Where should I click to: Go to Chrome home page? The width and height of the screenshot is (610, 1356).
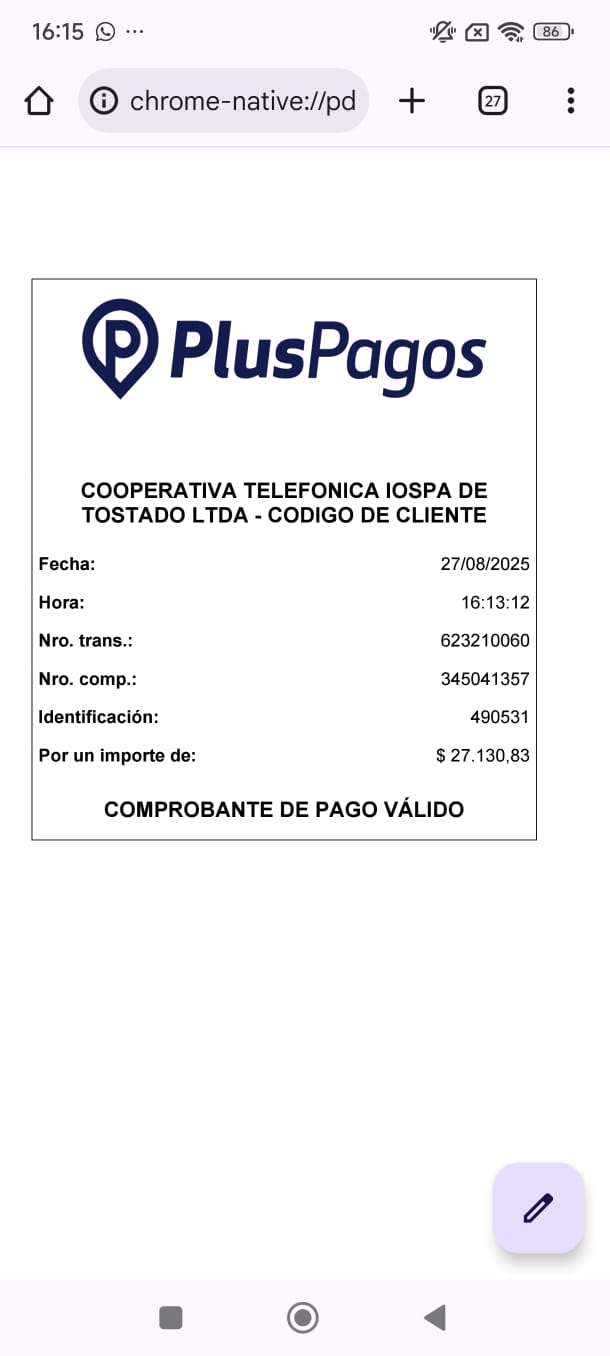38,101
